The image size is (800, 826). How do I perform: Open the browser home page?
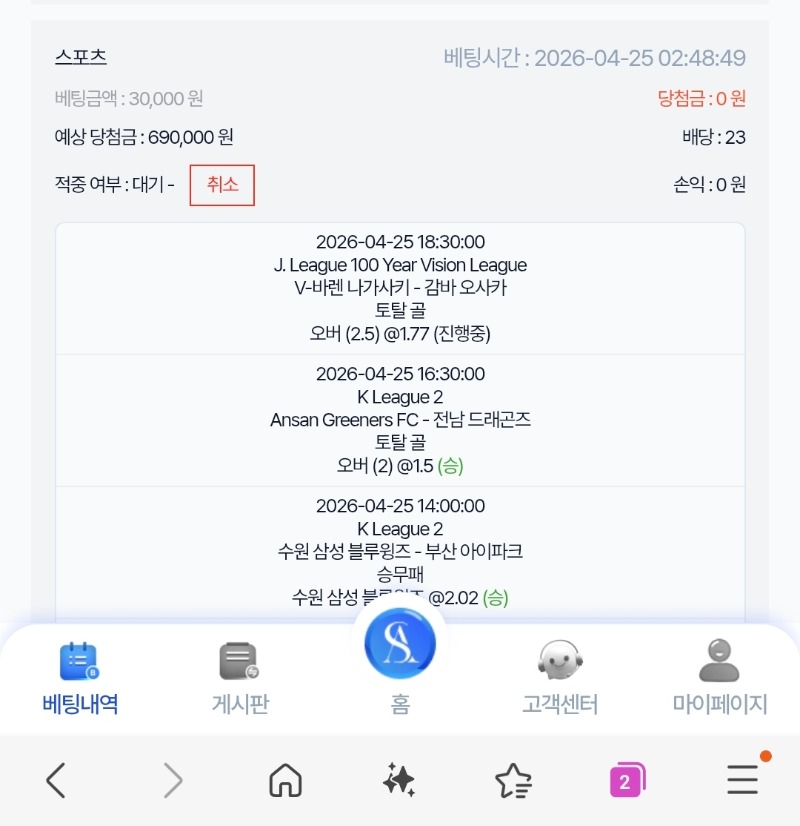click(x=286, y=780)
